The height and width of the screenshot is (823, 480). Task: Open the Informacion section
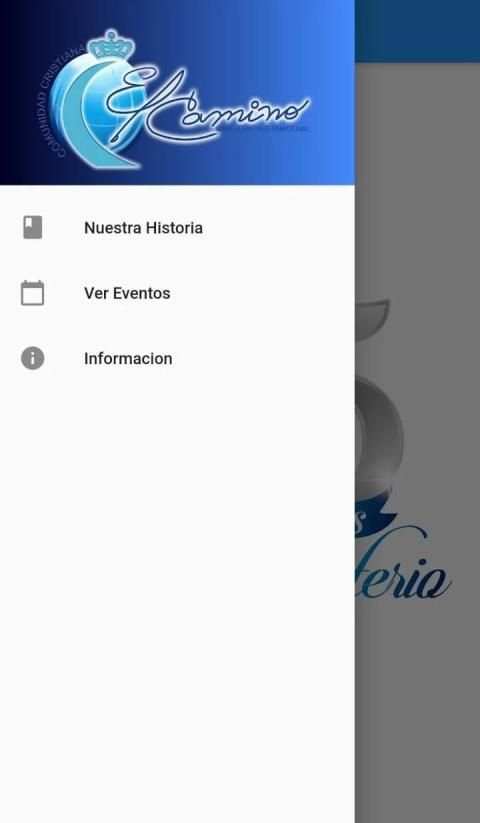pyautogui.click(x=177, y=358)
